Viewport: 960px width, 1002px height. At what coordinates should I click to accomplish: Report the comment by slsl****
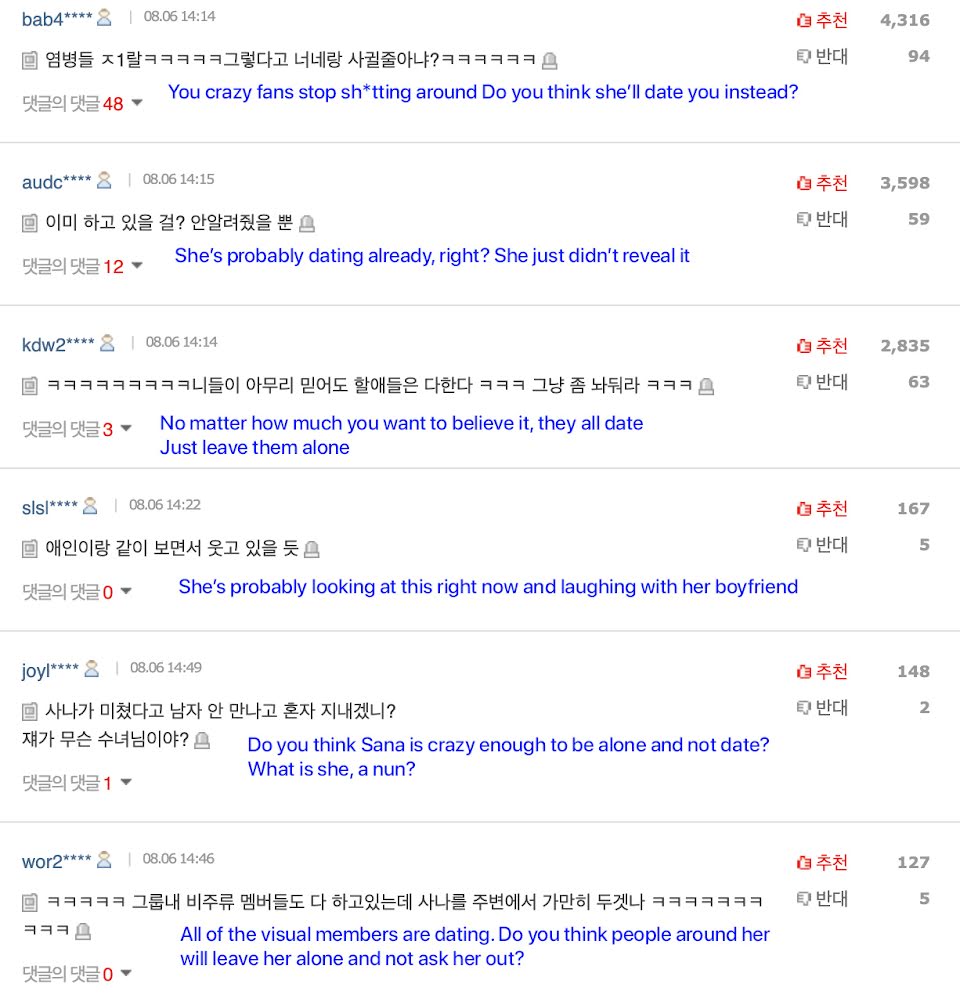[x=312, y=549]
